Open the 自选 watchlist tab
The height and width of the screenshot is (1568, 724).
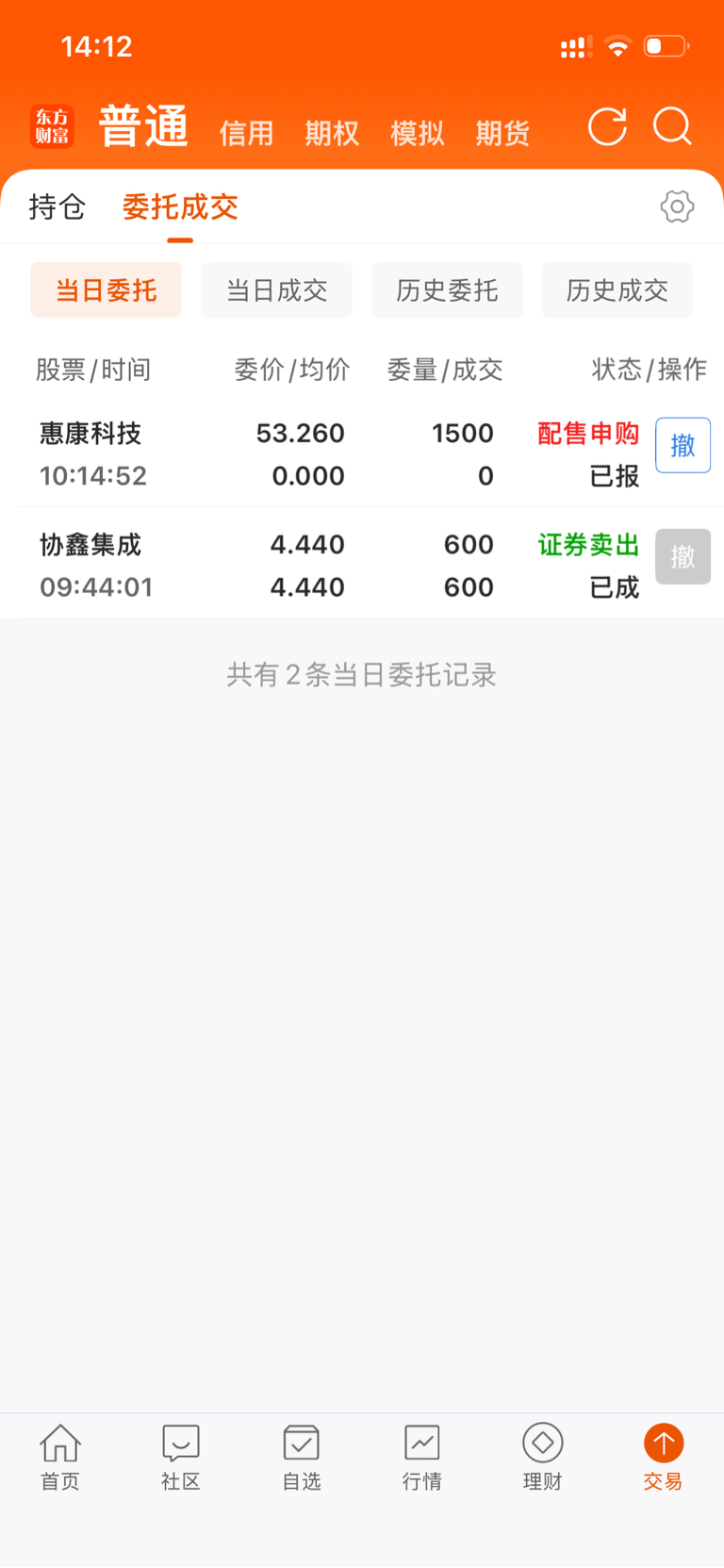pos(302,1458)
